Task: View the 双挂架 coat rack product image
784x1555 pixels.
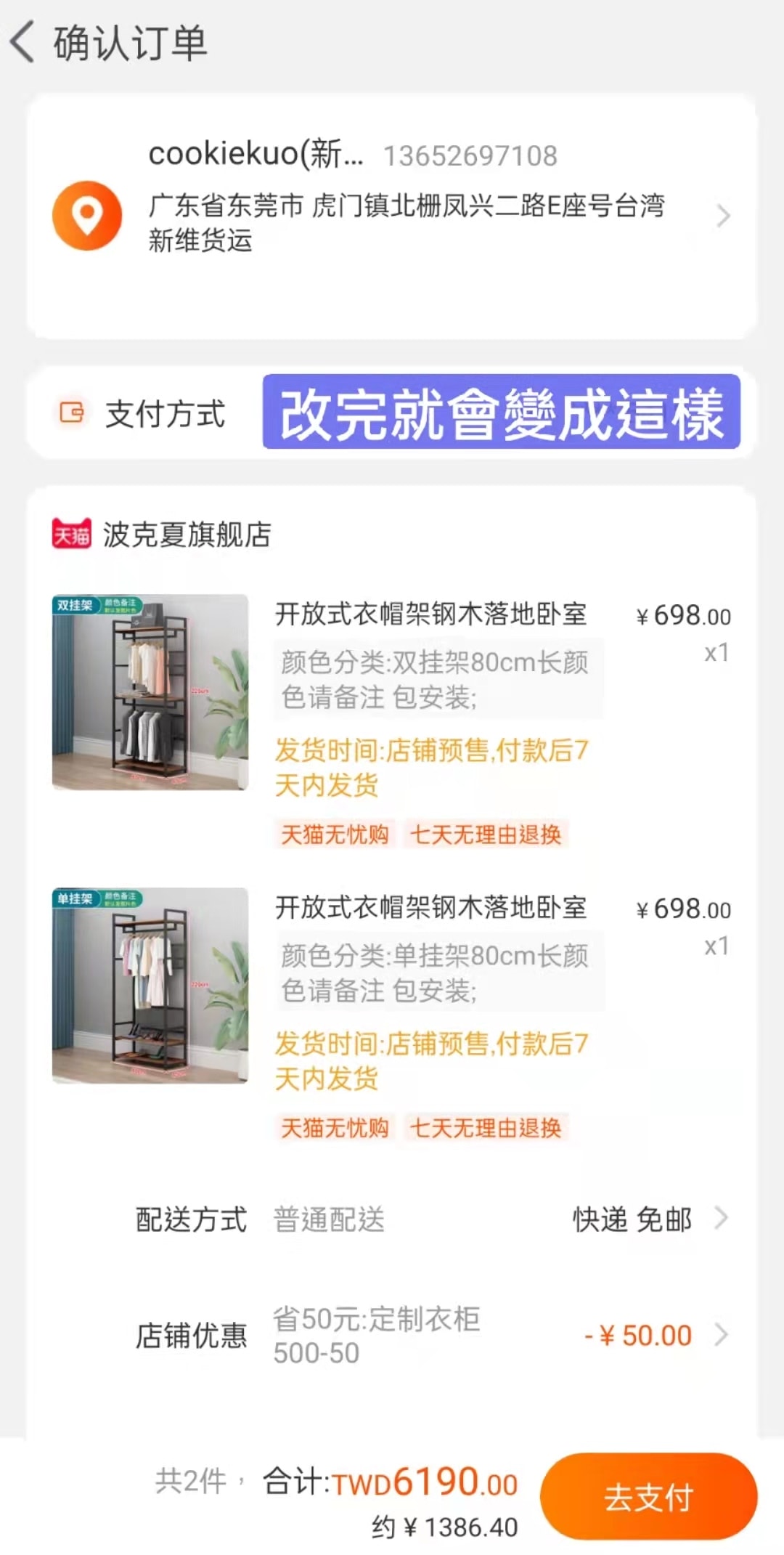Action: pos(150,692)
